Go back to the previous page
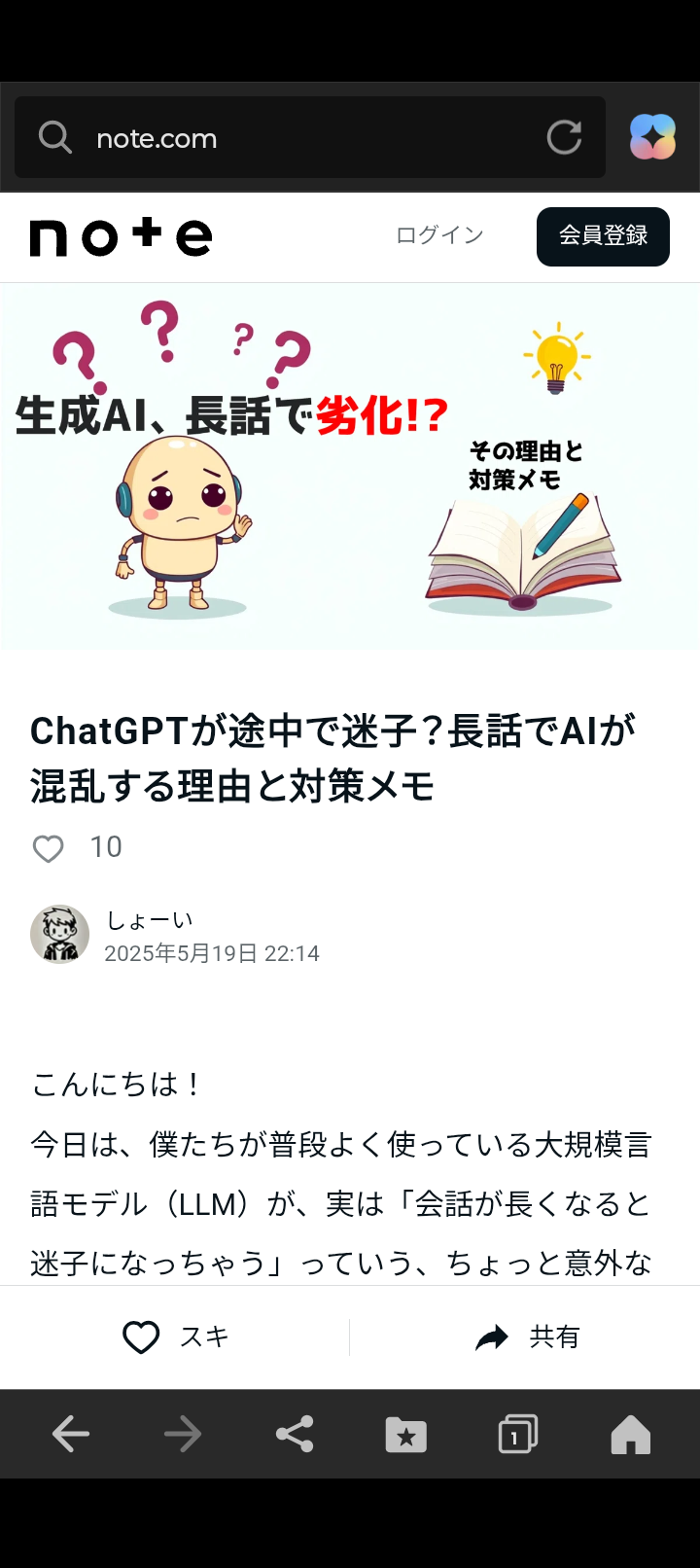700x1568 pixels. [x=70, y=1434]
